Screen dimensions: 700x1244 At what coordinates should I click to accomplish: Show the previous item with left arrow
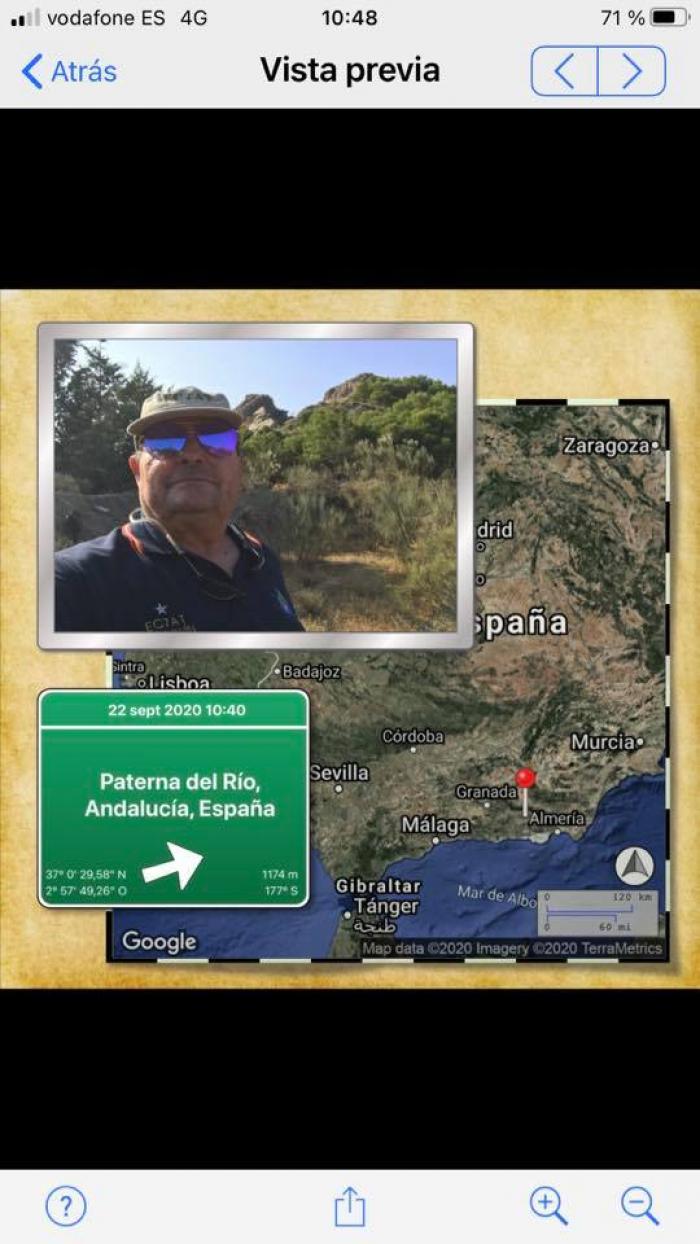point(565,71)
